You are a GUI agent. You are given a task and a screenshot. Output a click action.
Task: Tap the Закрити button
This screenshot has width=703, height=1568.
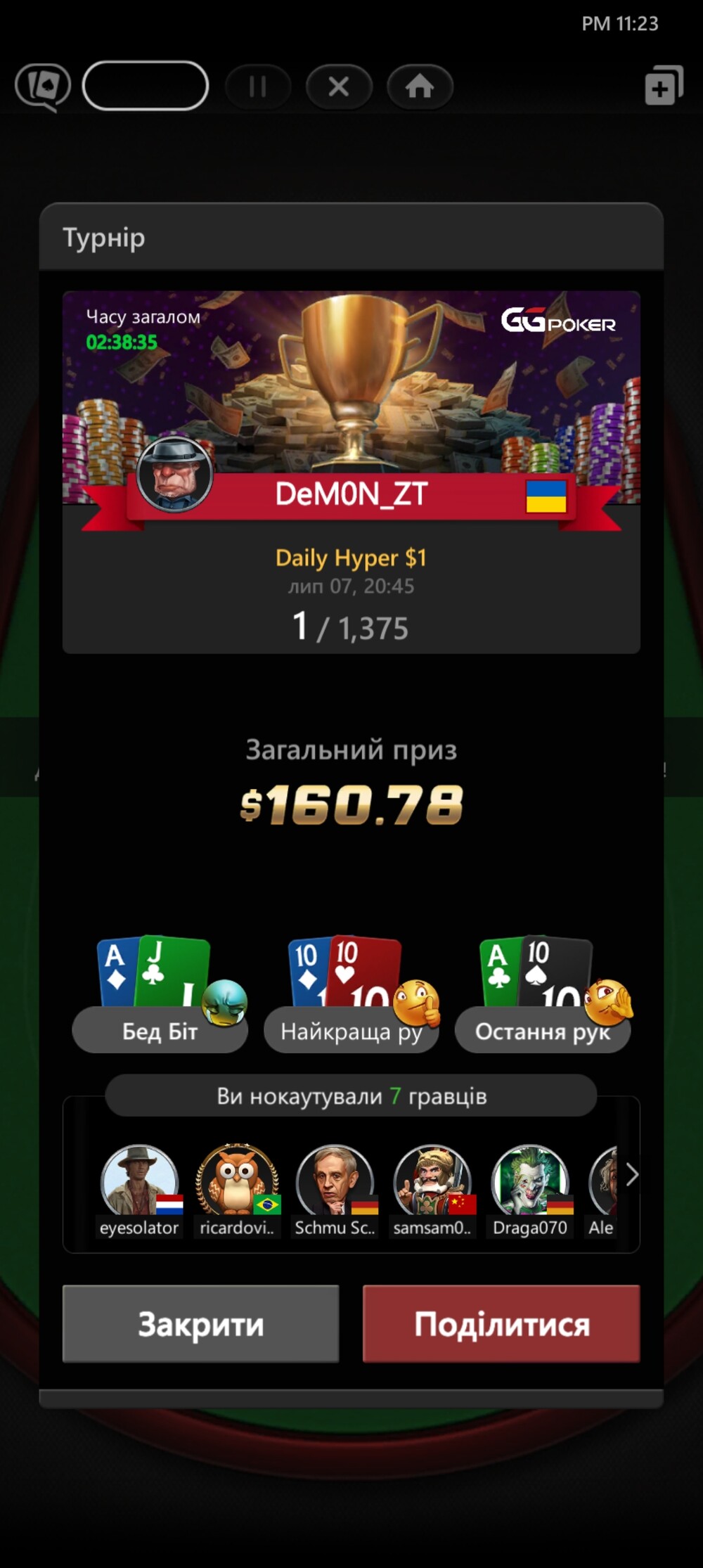(x=201, y=1323)
